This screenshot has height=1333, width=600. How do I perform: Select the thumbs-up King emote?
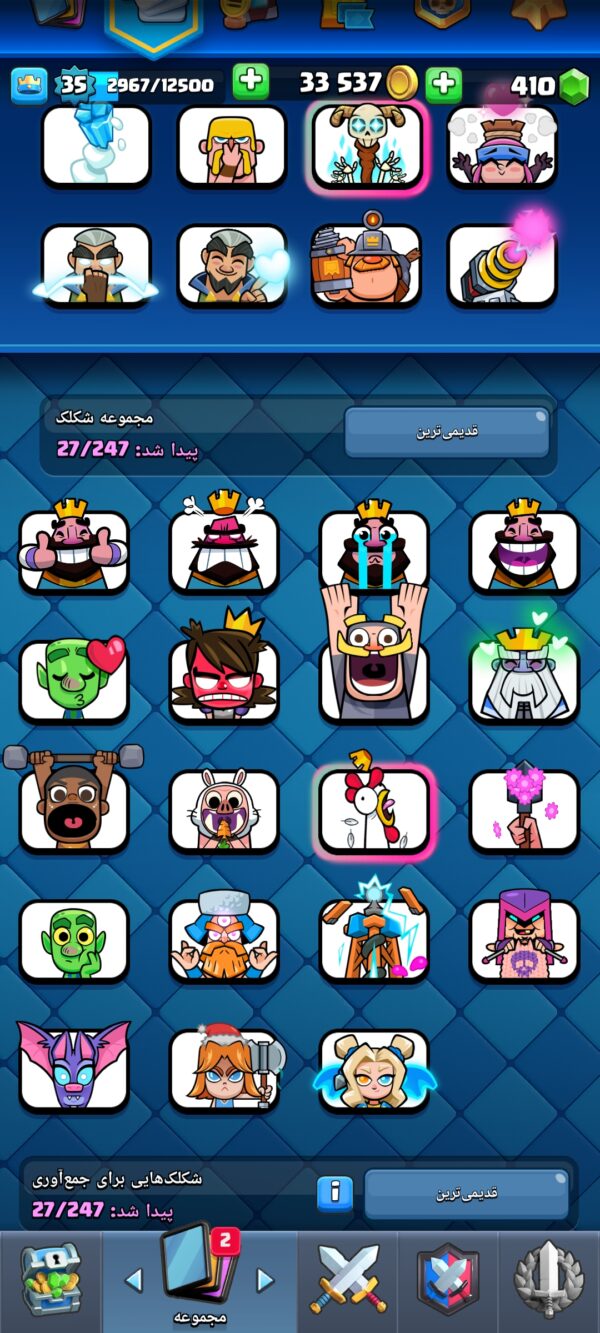tap(74, 549)
